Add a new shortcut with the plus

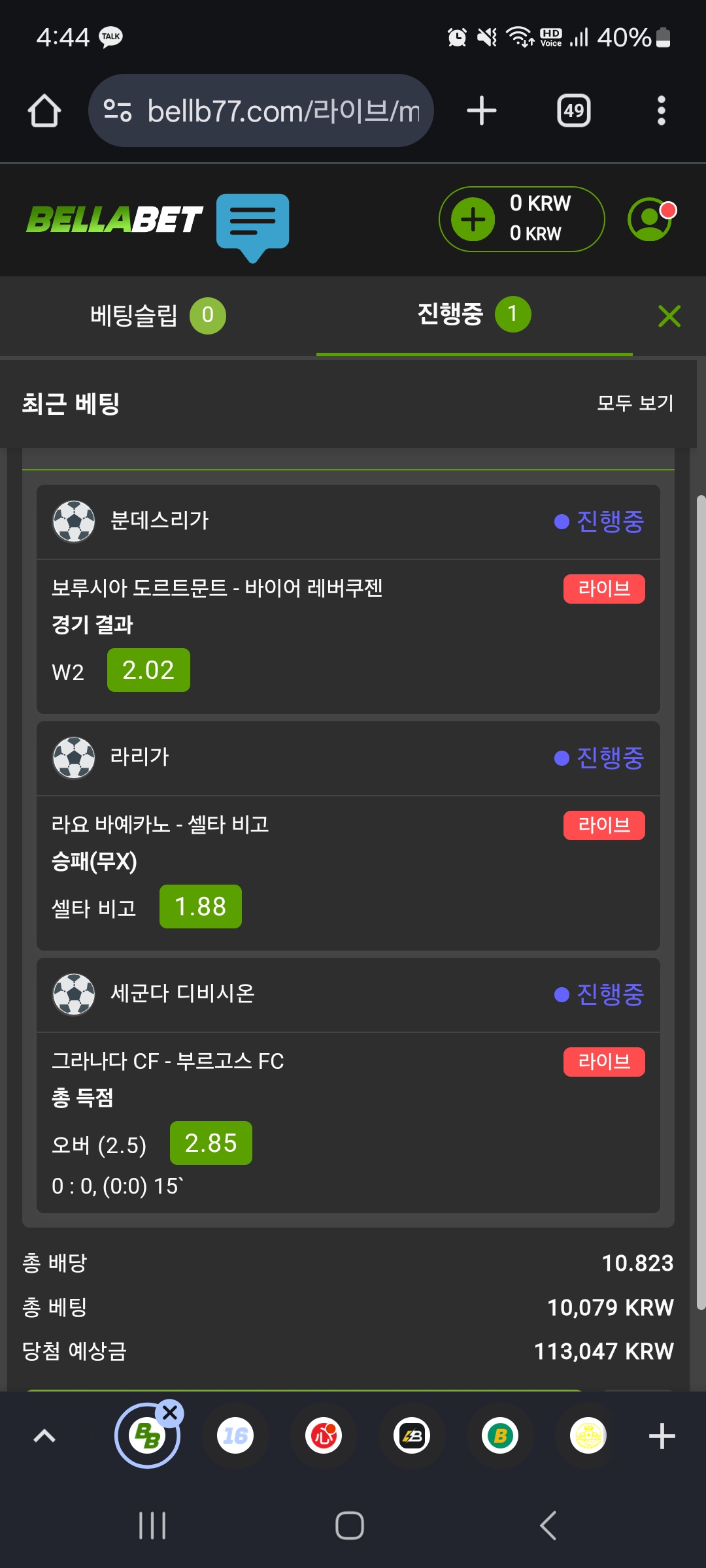tap(662, 1435)
